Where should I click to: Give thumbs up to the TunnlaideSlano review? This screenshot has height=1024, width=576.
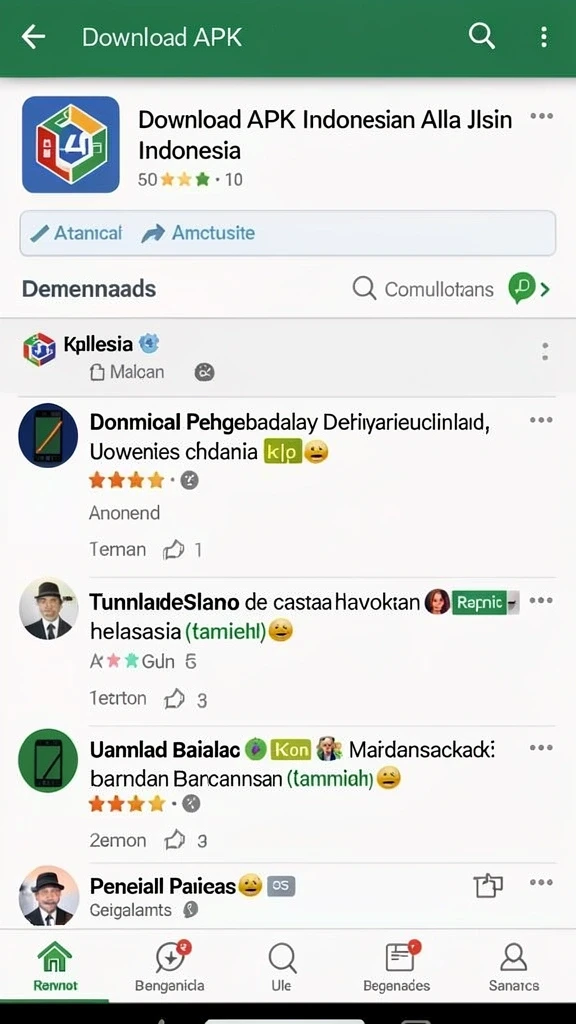point(174,700)
